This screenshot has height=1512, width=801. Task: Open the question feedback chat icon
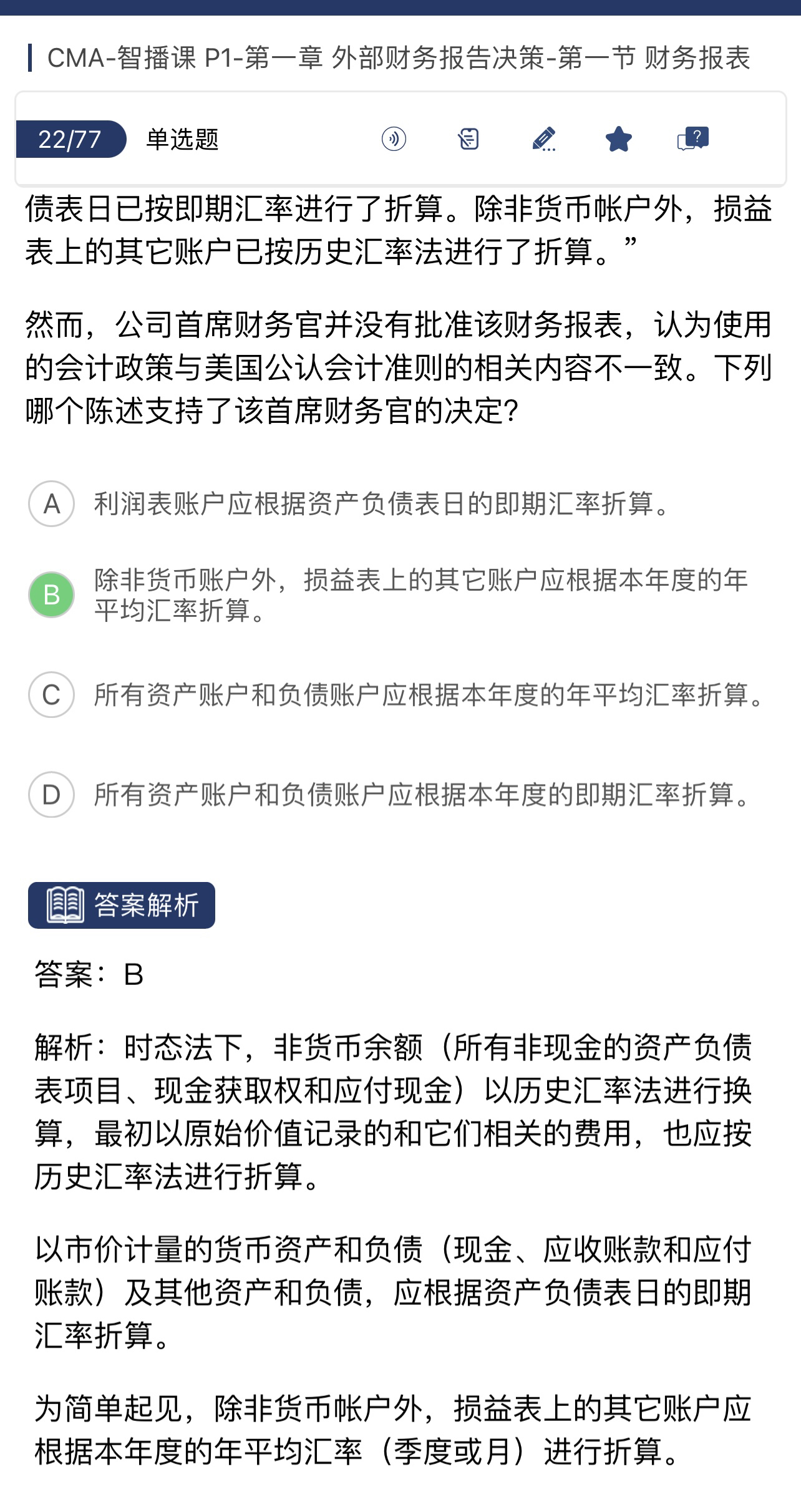[x=693, y=138]
